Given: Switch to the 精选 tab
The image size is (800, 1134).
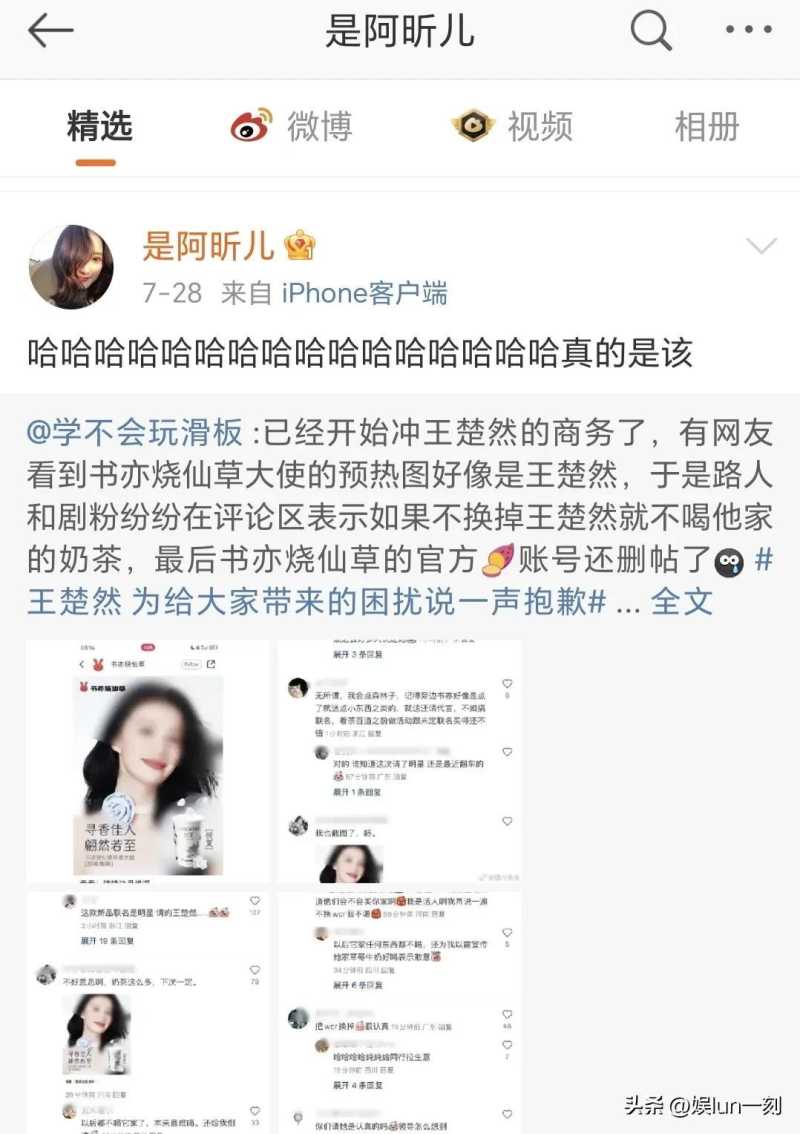Looking at the screenshot, I should (x=99, y=127).
